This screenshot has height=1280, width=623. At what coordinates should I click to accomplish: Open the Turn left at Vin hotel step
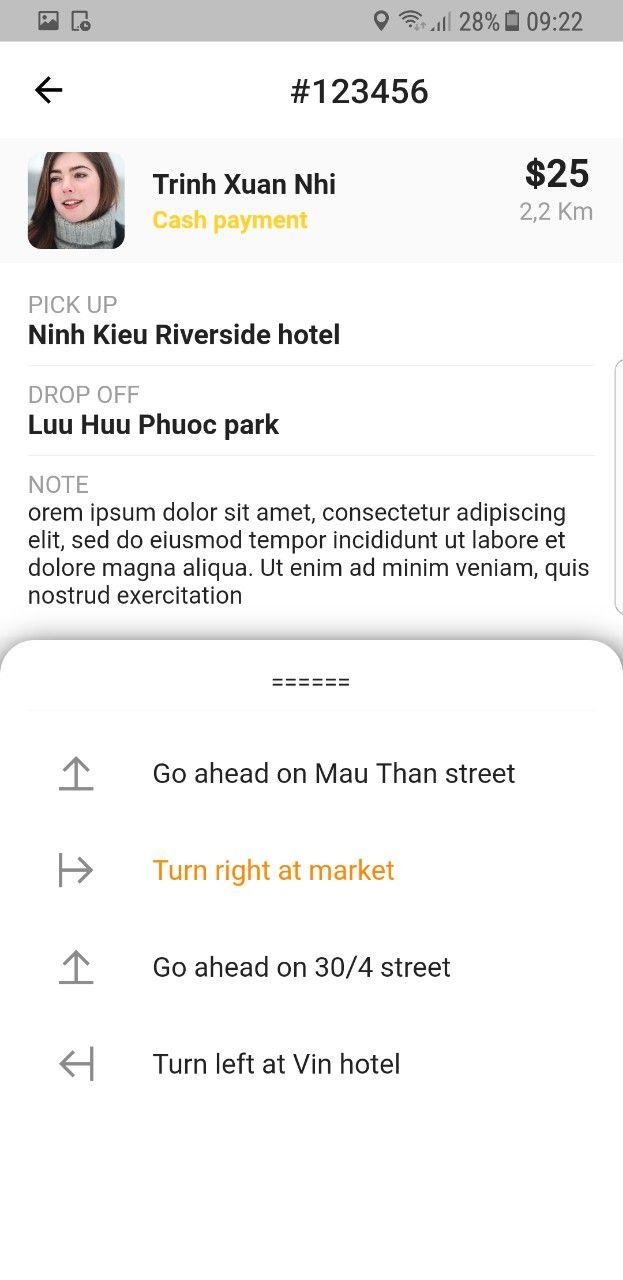coord(276,1064)
